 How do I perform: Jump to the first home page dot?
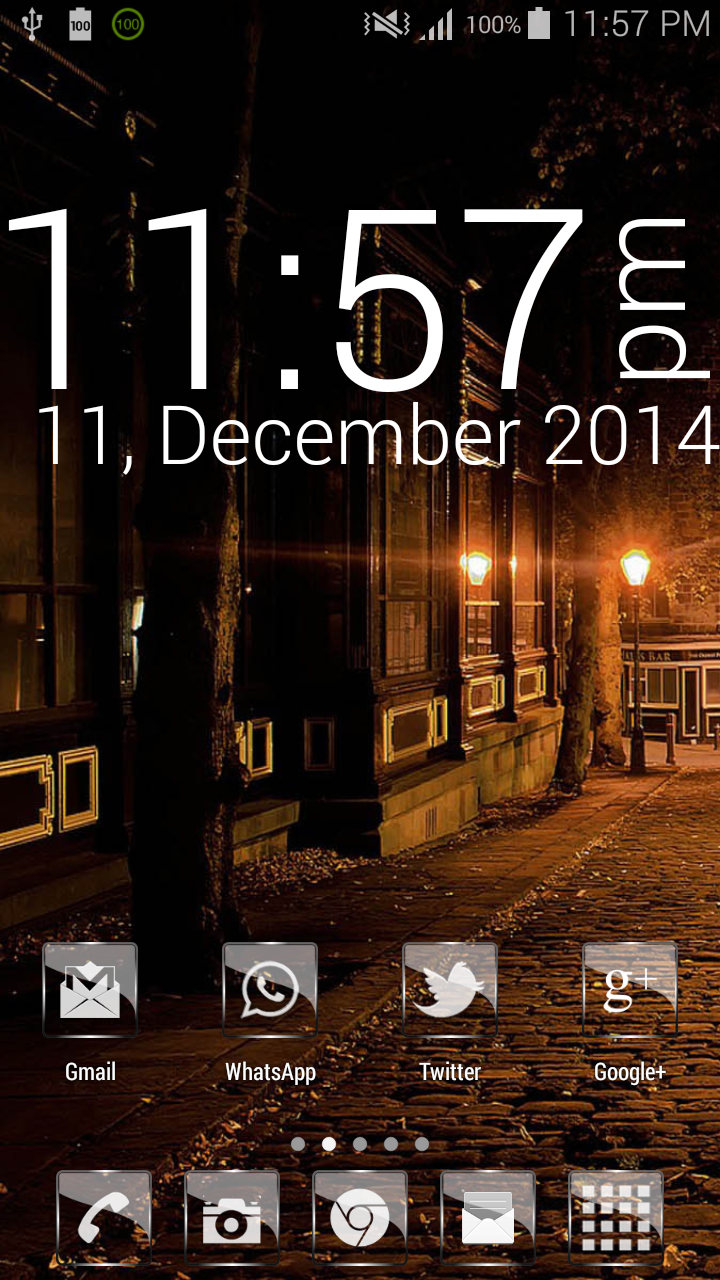pyautogui.click(x=298, y=1144)
